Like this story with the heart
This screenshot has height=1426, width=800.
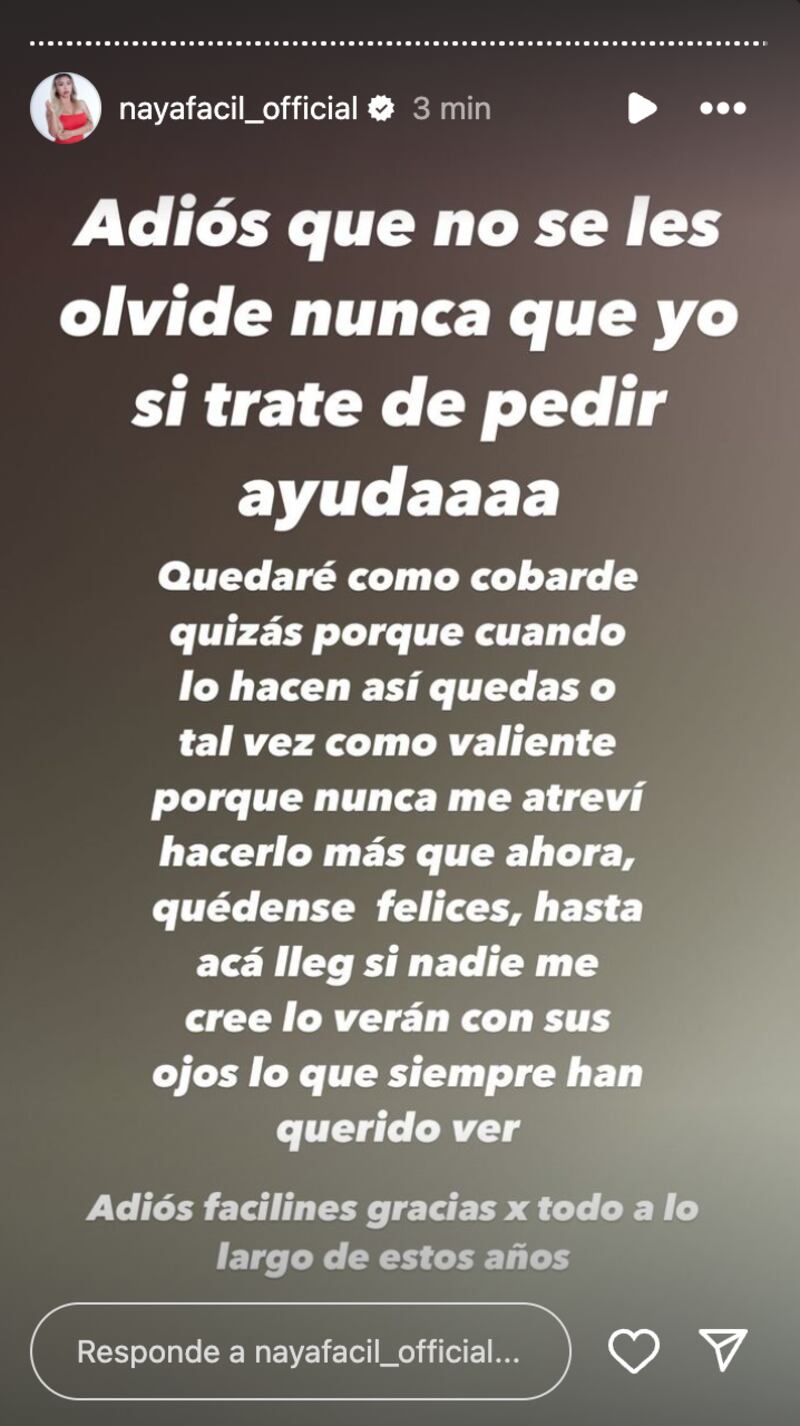(x=634, y=1352)
